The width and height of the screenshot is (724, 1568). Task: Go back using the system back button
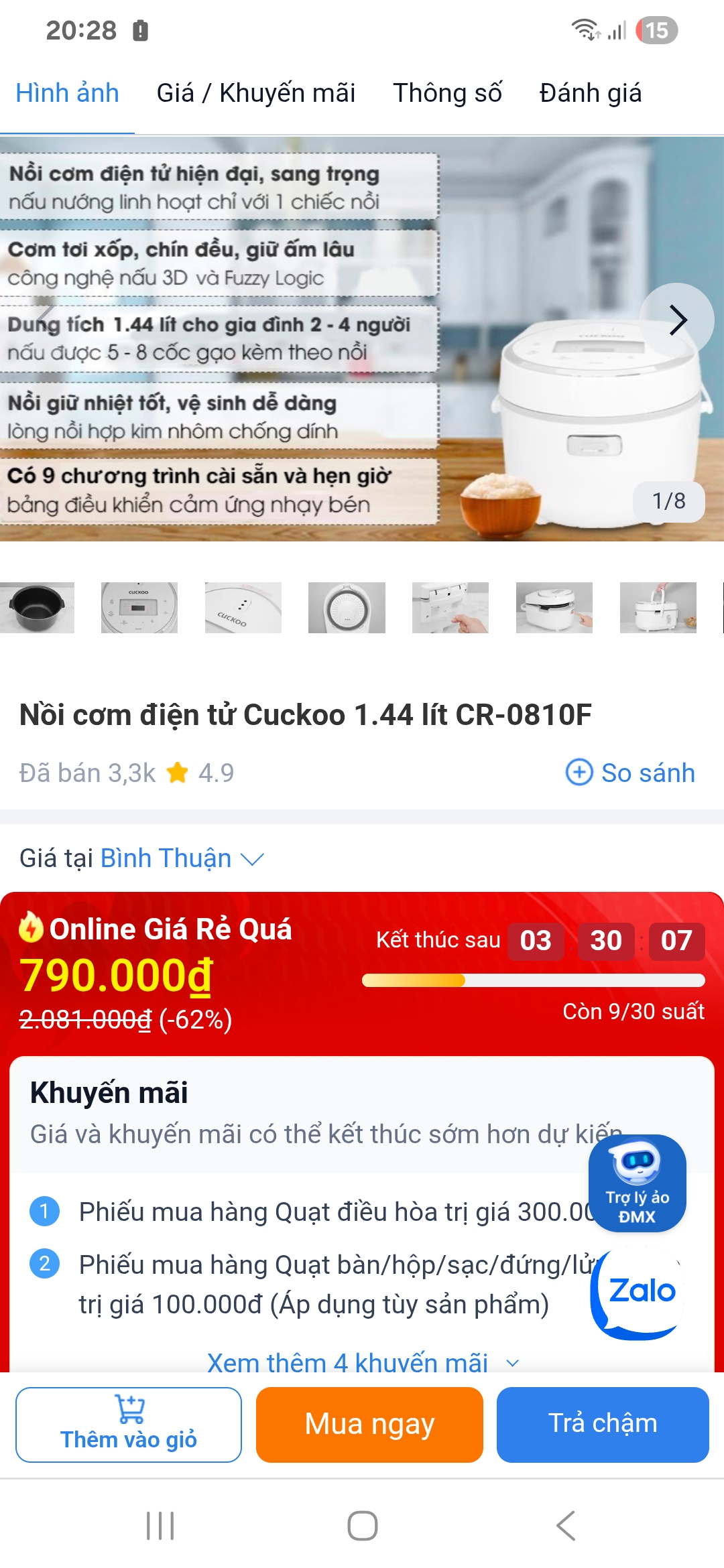coord(565,1526)
